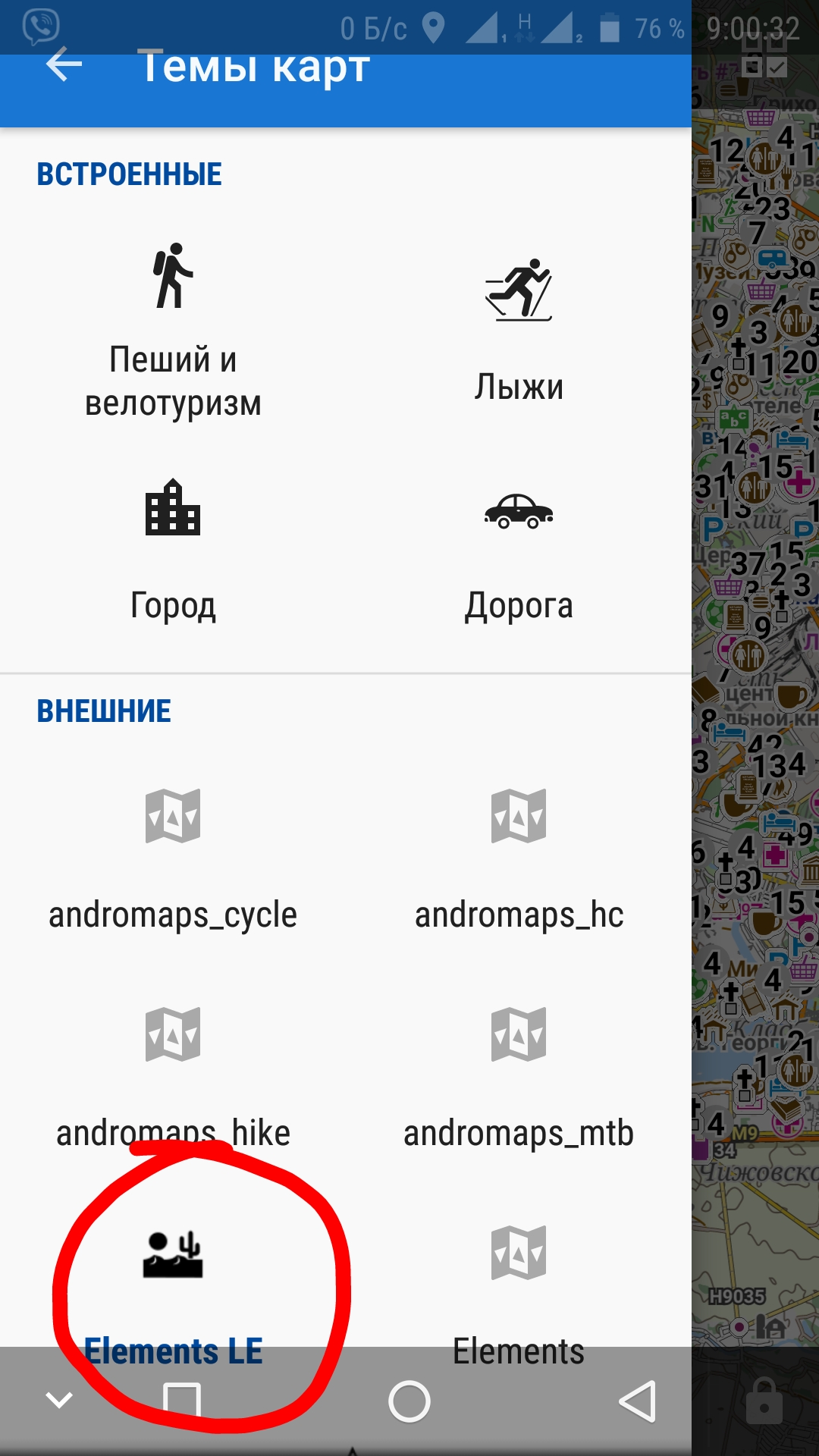
Task: Open the andromaps_hike theme
Action: pos(173,1077)
